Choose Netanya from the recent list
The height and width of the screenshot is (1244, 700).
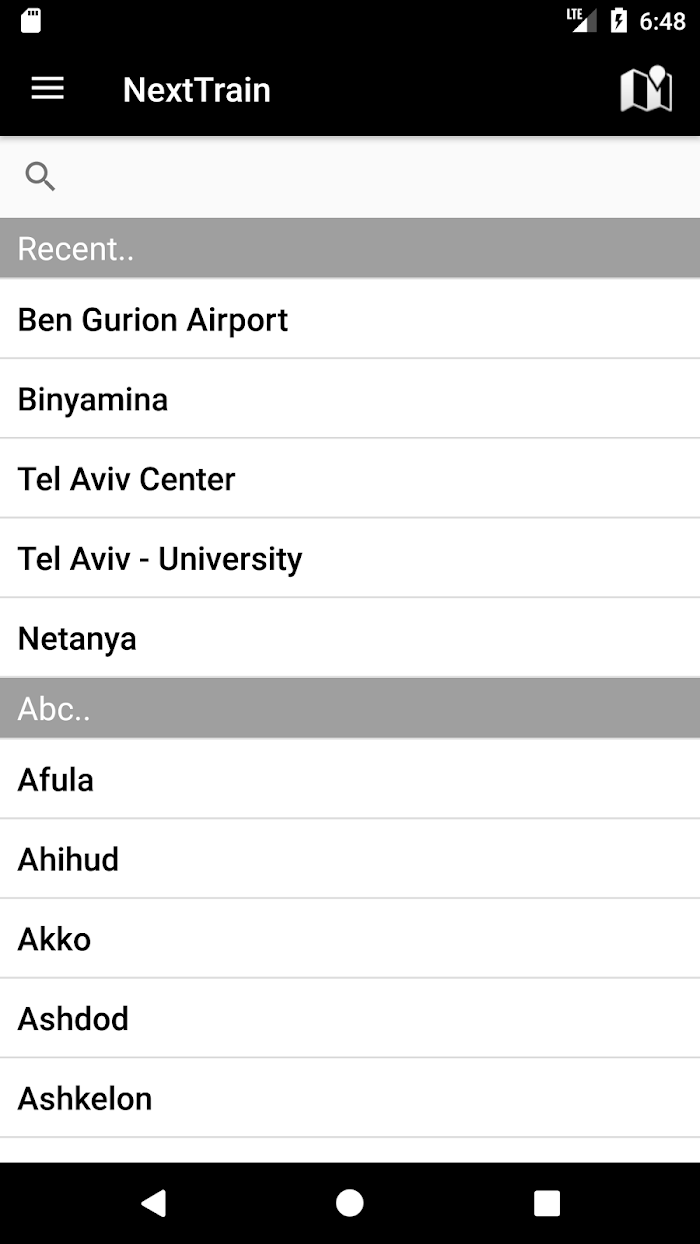tap(350, 639)
